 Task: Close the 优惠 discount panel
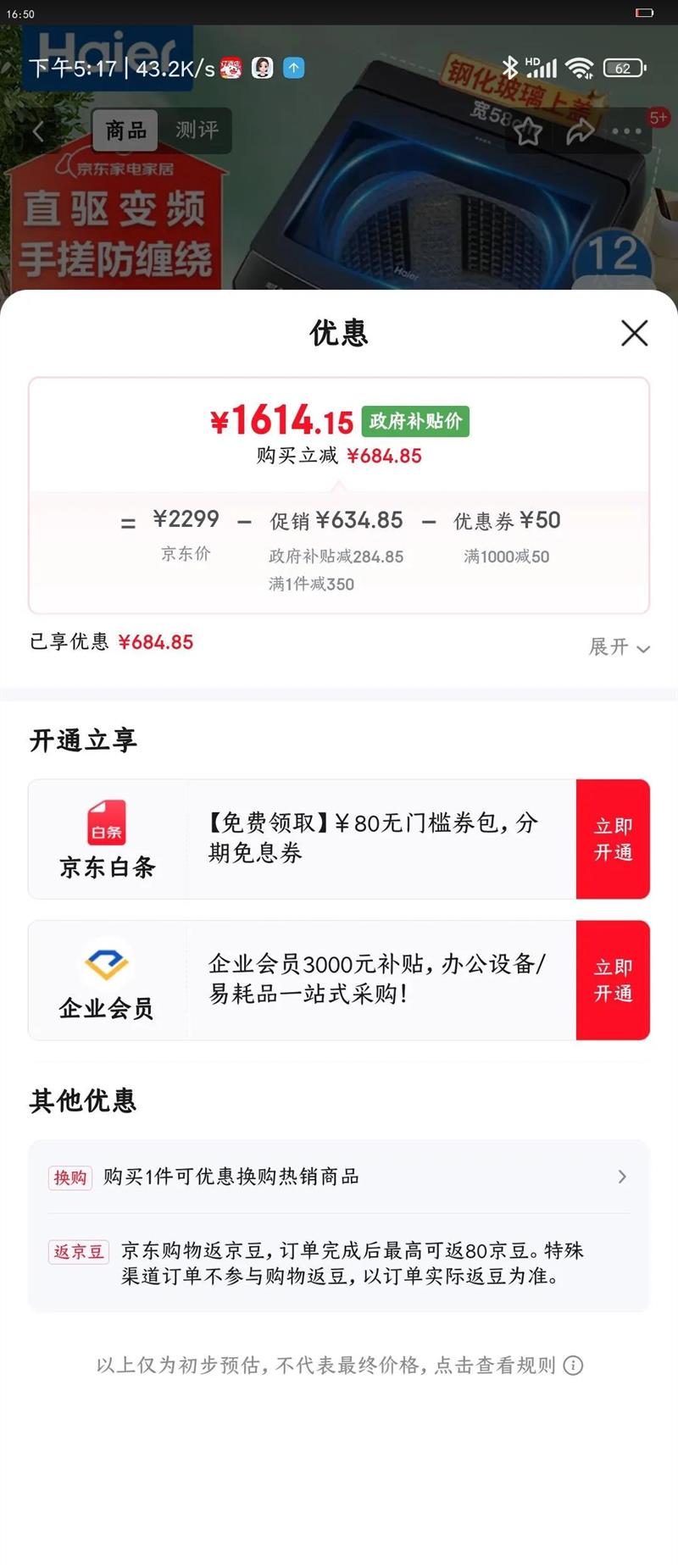click(x=634, y=333)
